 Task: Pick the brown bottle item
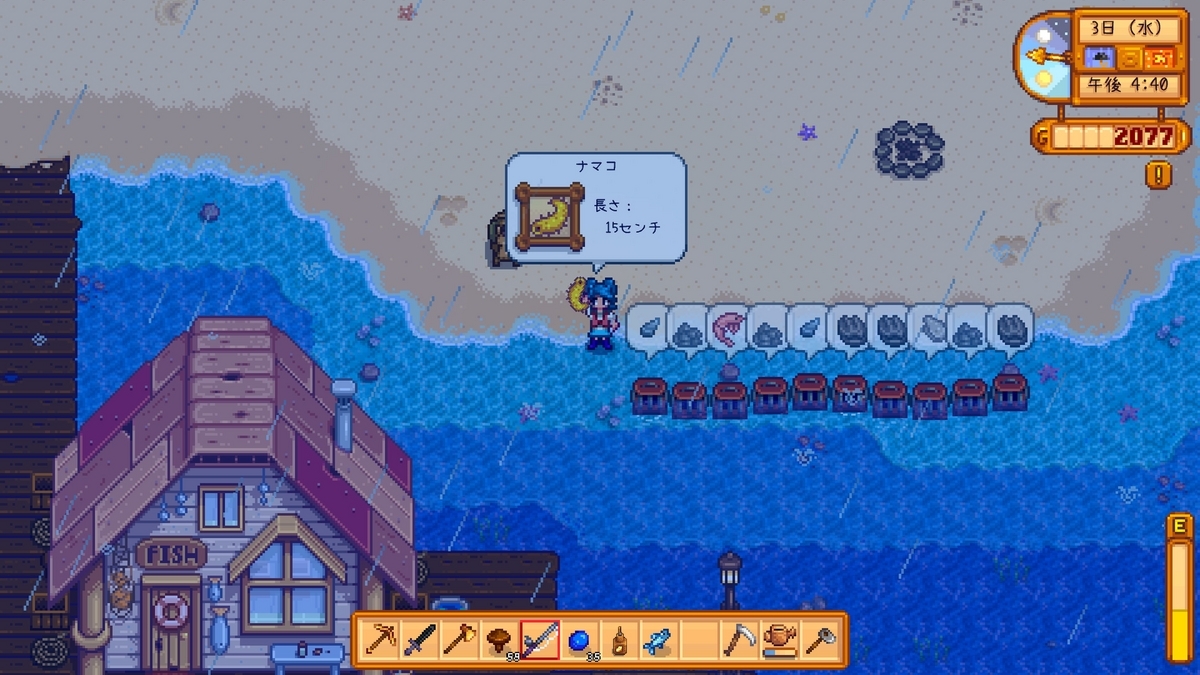(x=617, y=639)
